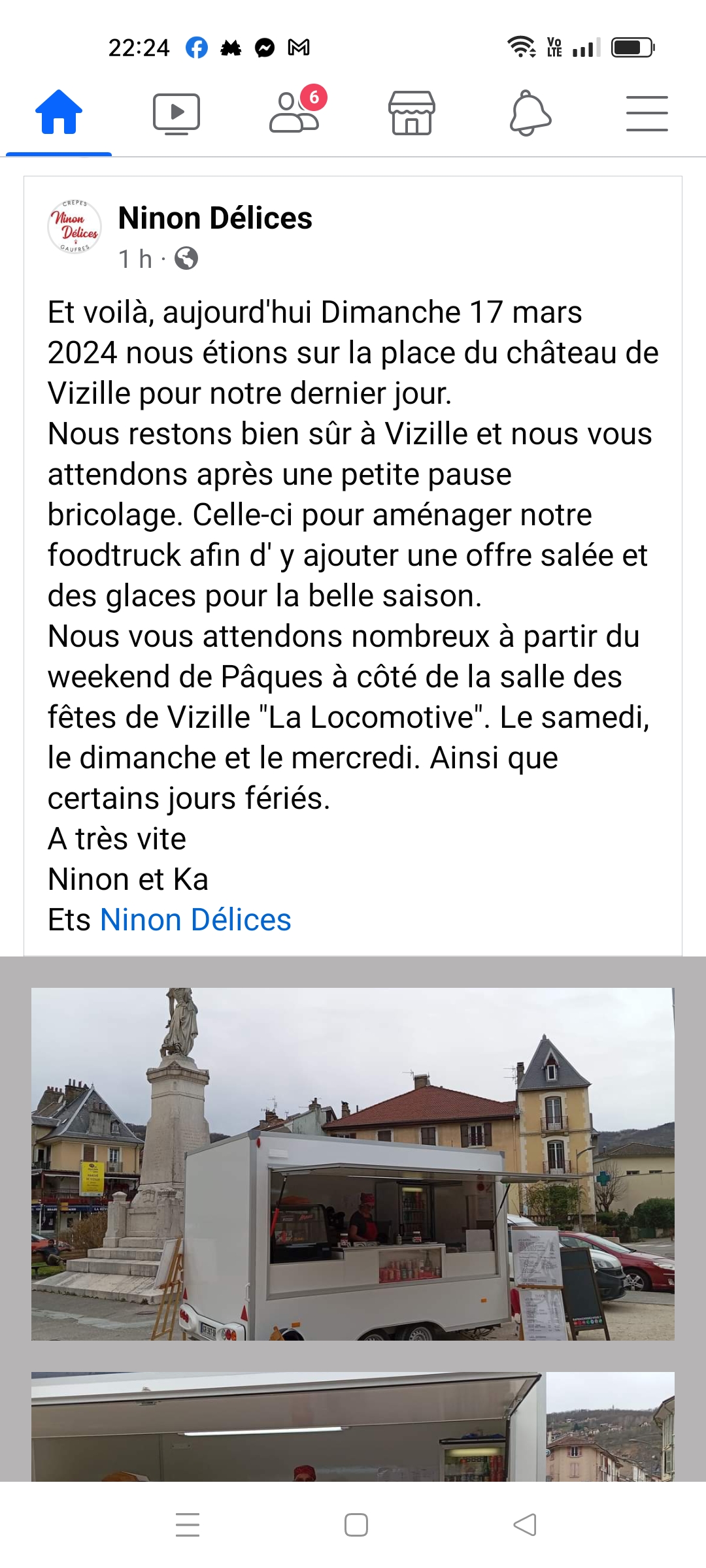Viewport: 706px width, 1568px height.
Task: Open the Friends tab with 6 notifications
Action: tap(295, 113)
